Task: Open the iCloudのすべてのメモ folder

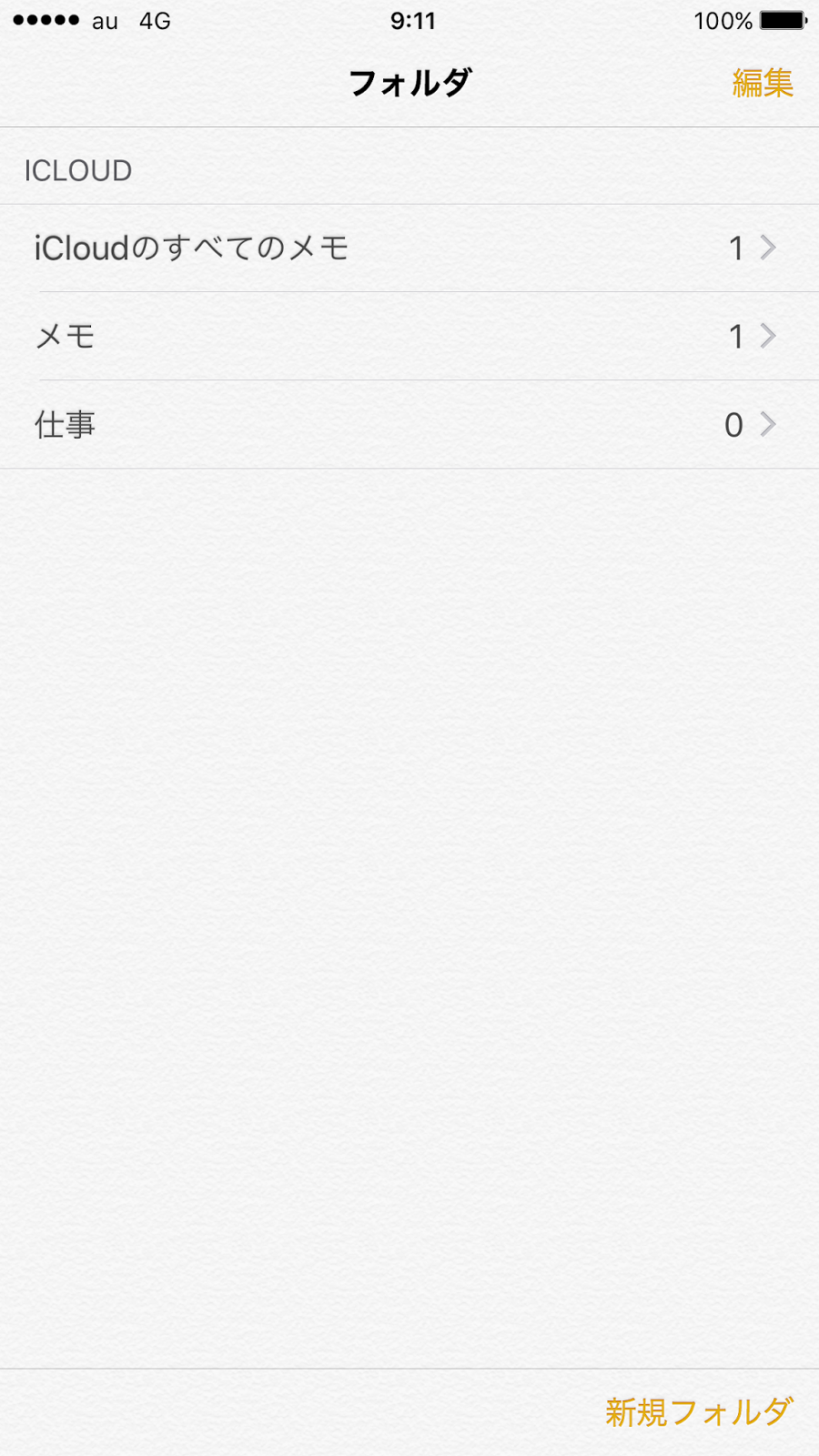Action: point(409,248)
